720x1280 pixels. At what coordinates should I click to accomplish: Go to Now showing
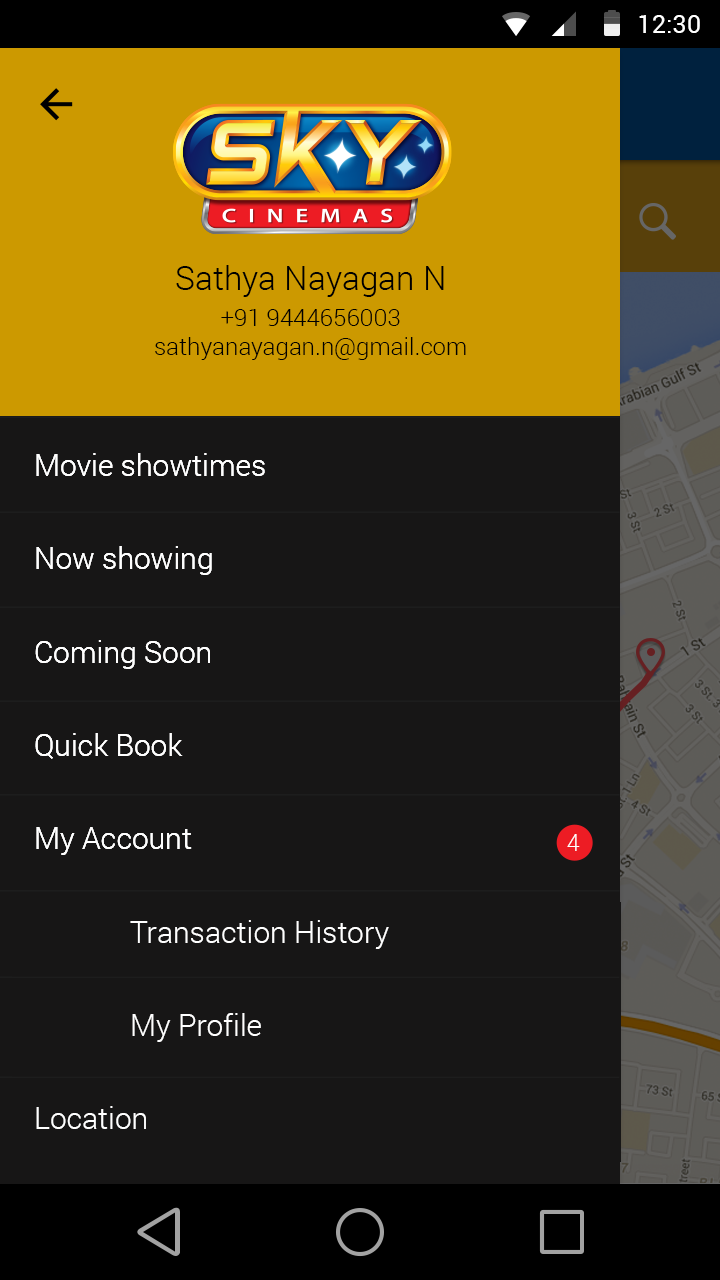pyautogui.click(x=310, y=559)
